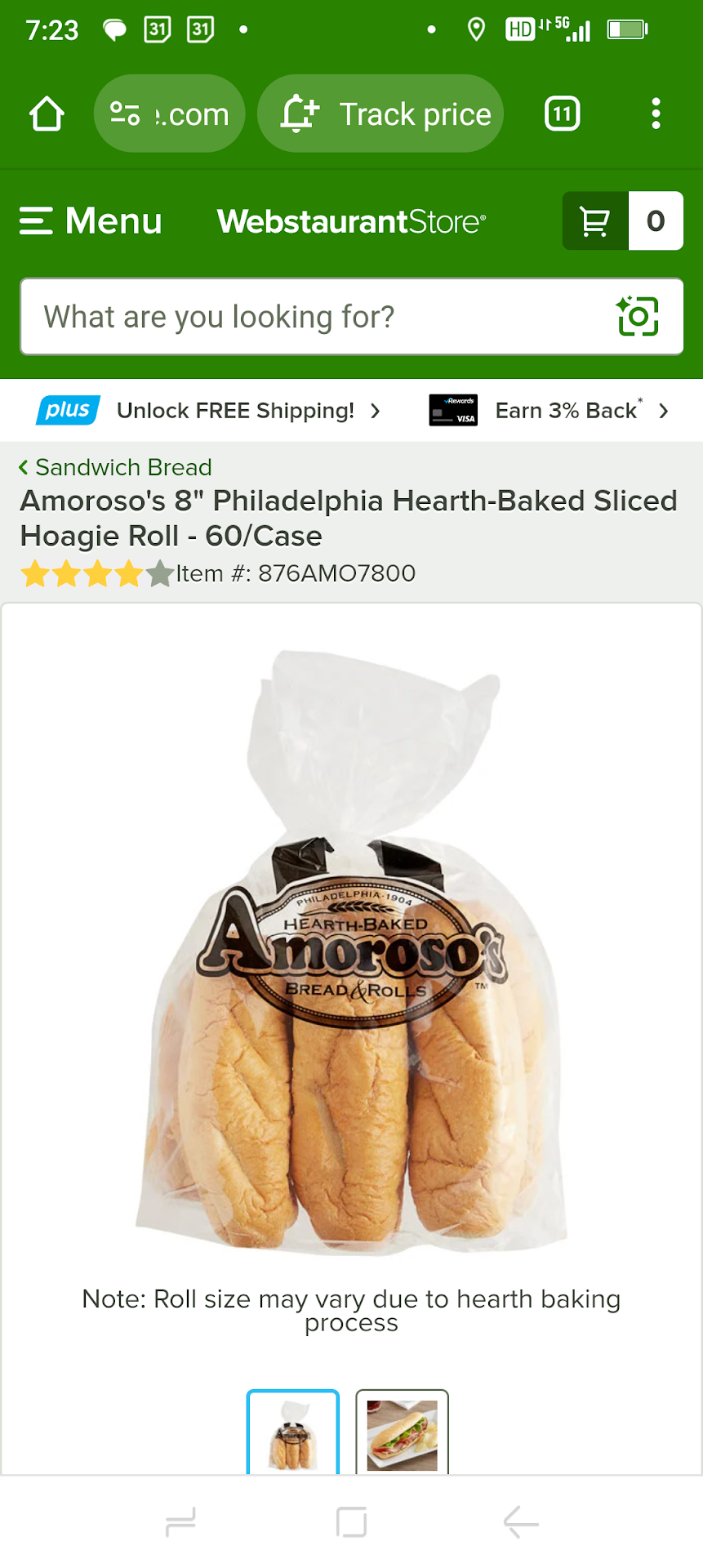Go back to Sandwich Bread category
The width and height of the screenshot is (703, 1568).
click(x=116, y=467)
